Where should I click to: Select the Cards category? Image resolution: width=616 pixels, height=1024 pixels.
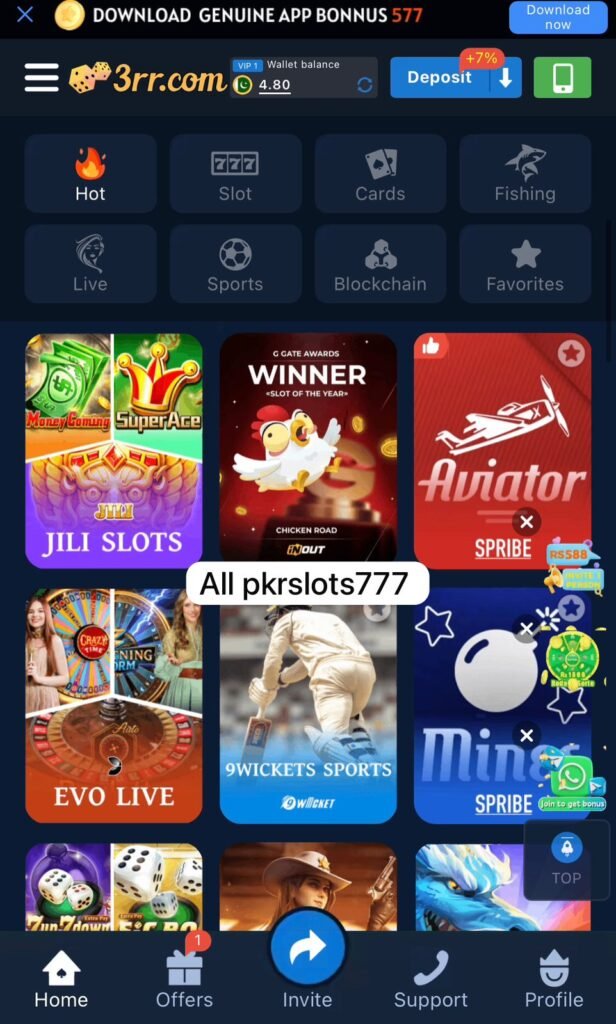tap(380, 175)
